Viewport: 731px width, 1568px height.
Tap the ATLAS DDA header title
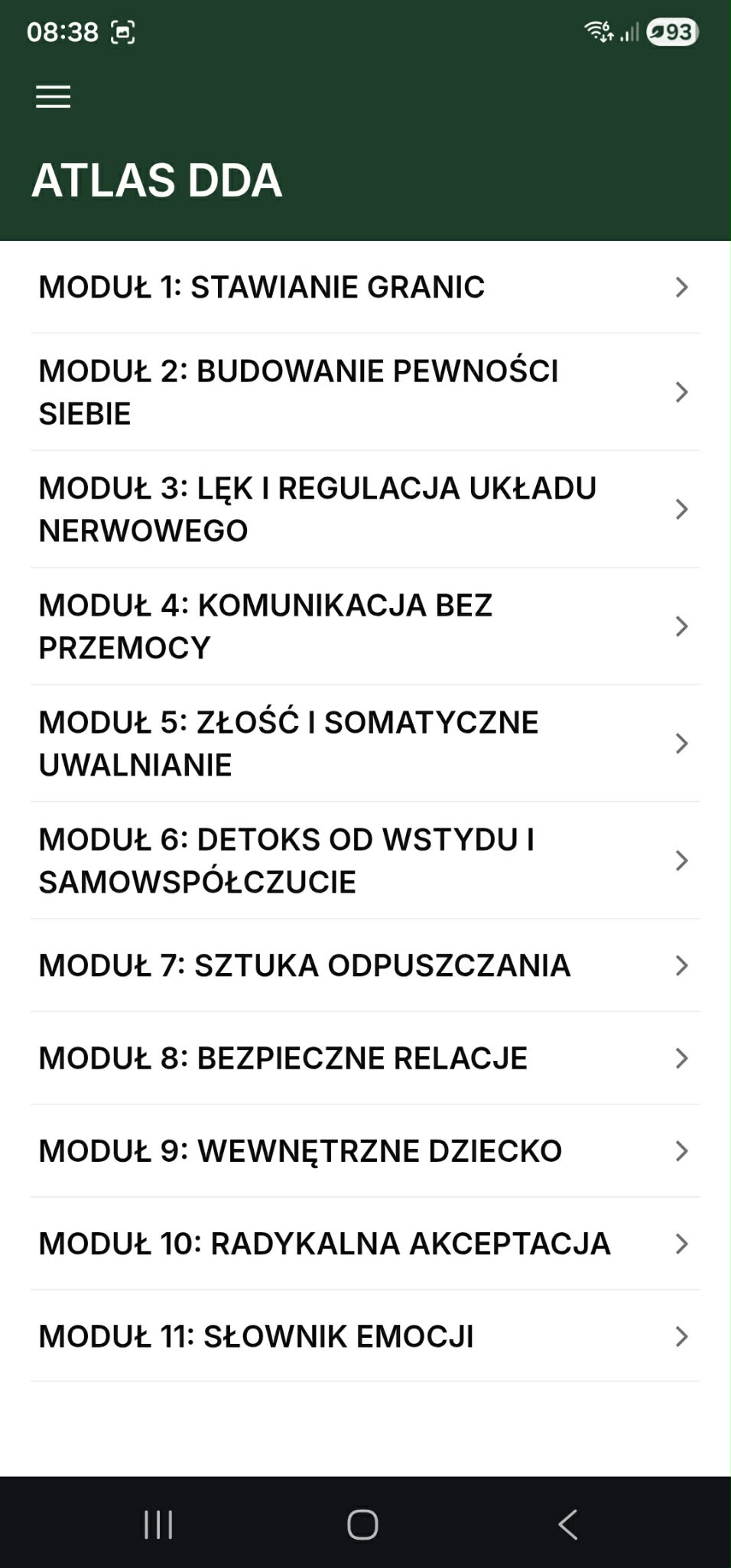tap(157, 181)
